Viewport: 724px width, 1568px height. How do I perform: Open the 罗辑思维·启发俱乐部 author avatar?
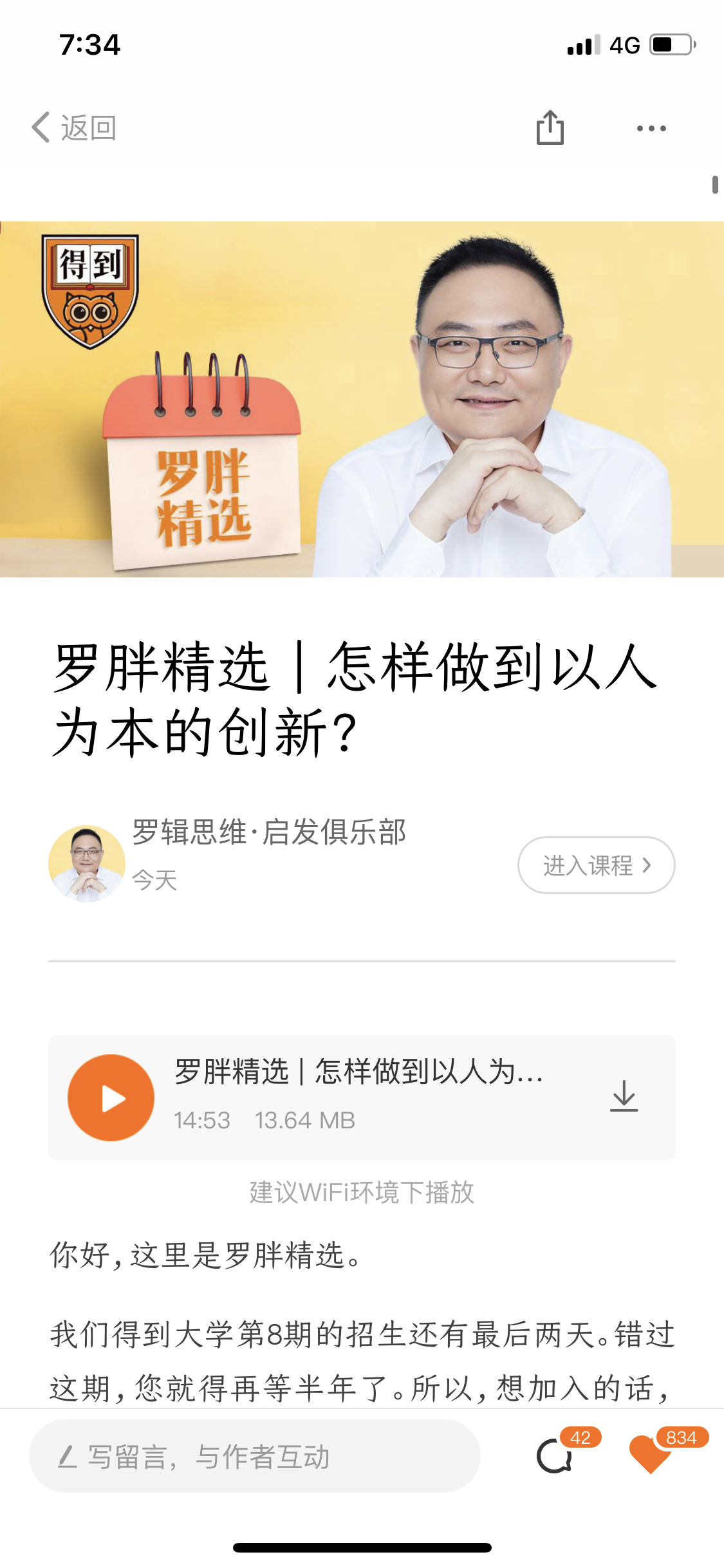[87, 863]
